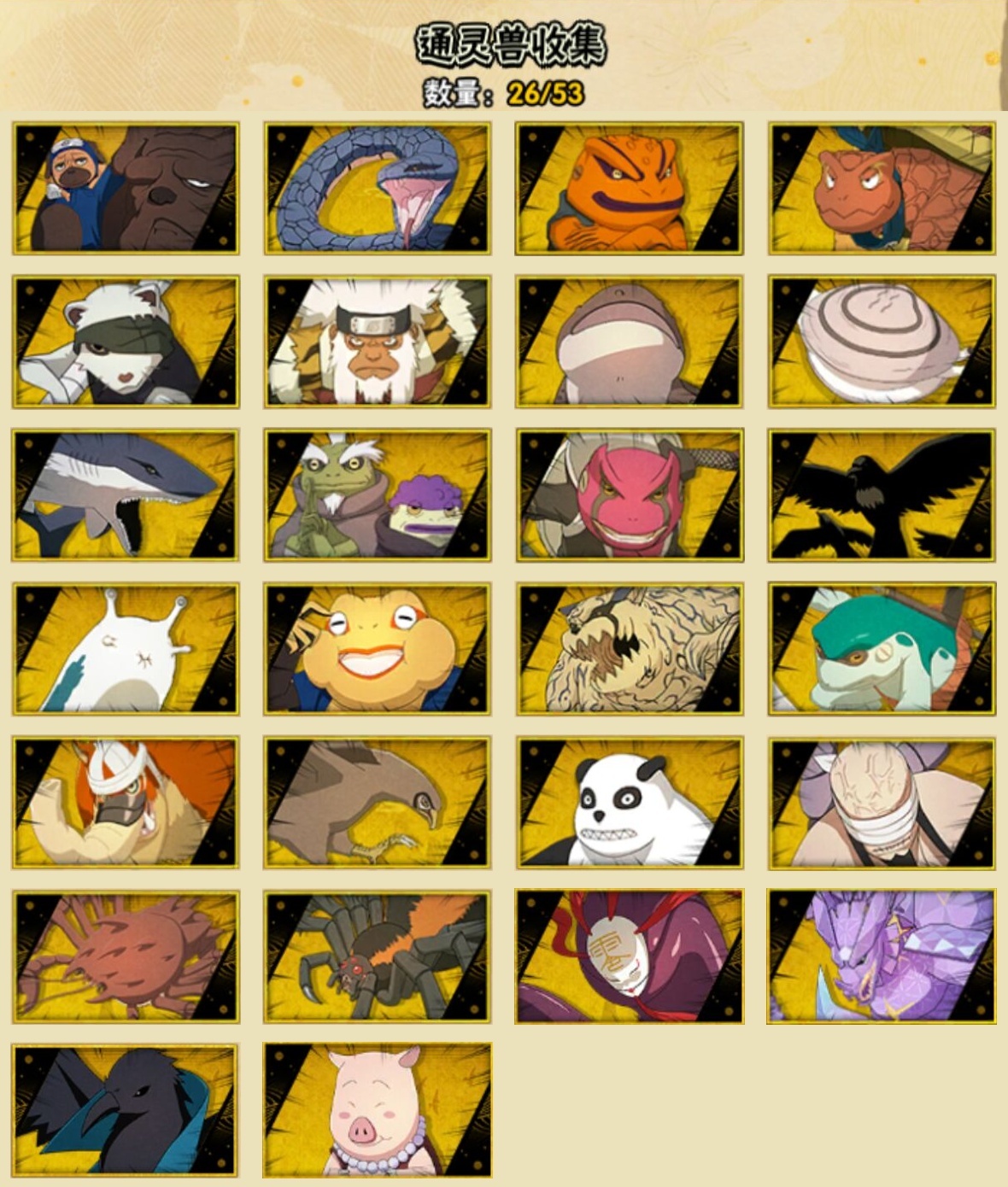View the bandaged-head giant tile
This screenshot has width=1008, height=1187.
click(x=881, y=803)
